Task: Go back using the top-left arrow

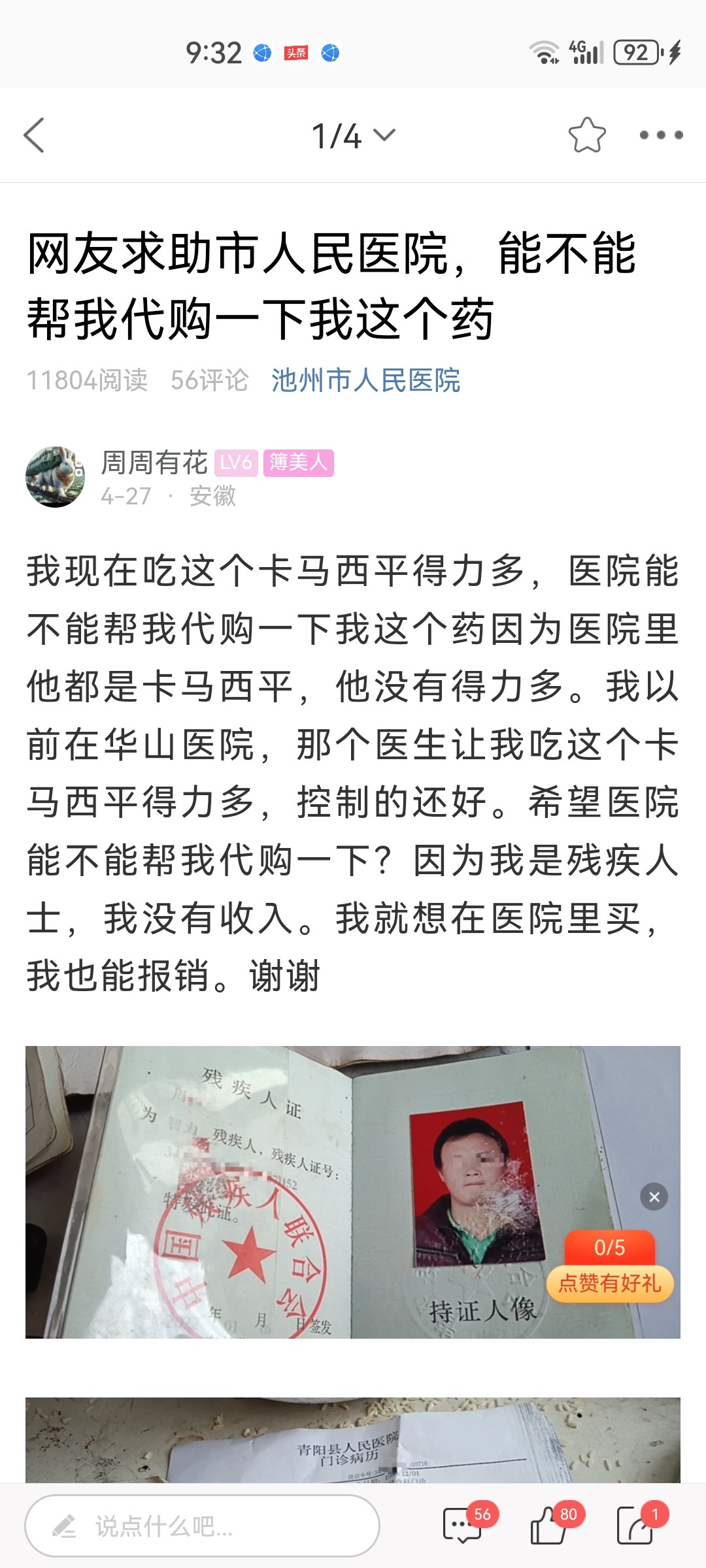Action: point(34,135)
